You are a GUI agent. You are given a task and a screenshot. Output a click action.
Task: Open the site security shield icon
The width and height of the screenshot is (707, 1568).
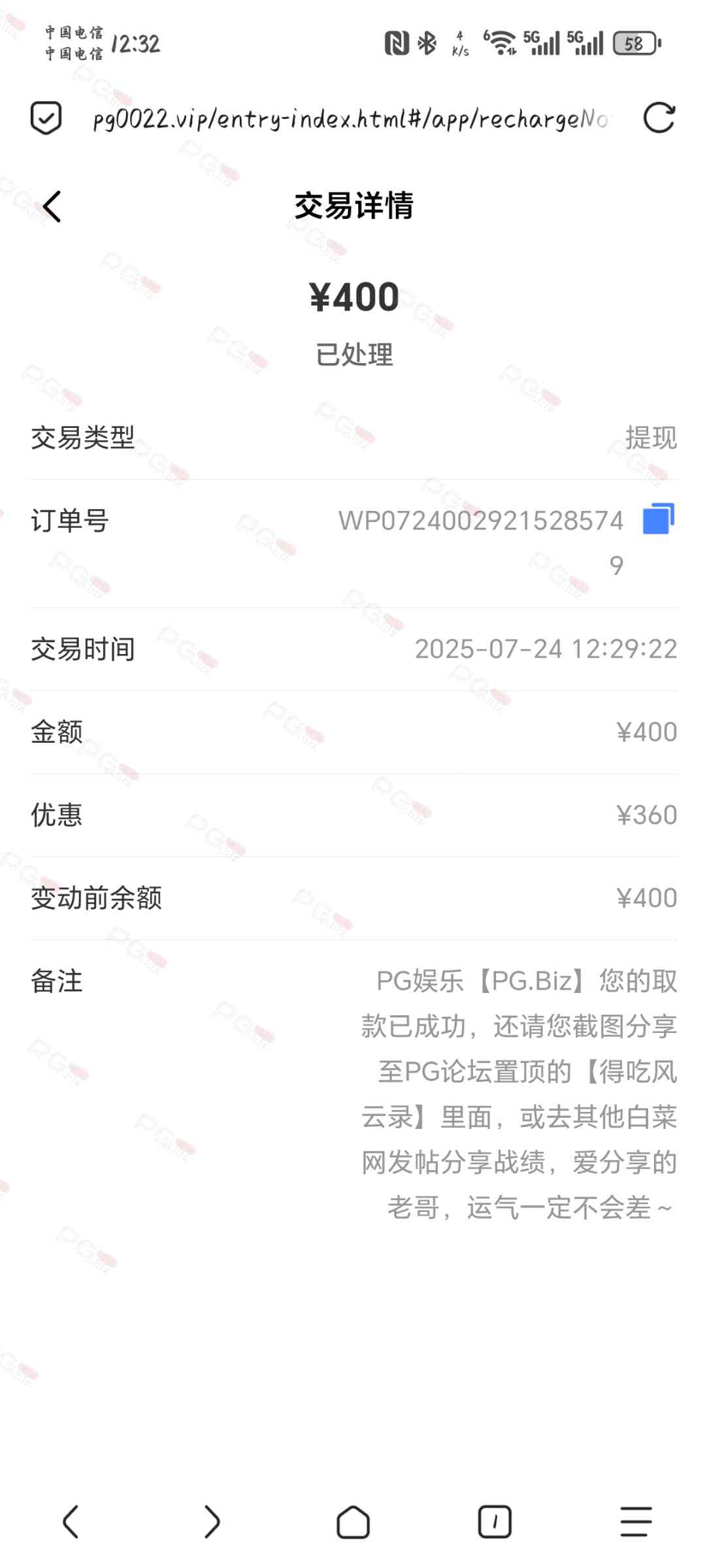click(x=46, y=118)
